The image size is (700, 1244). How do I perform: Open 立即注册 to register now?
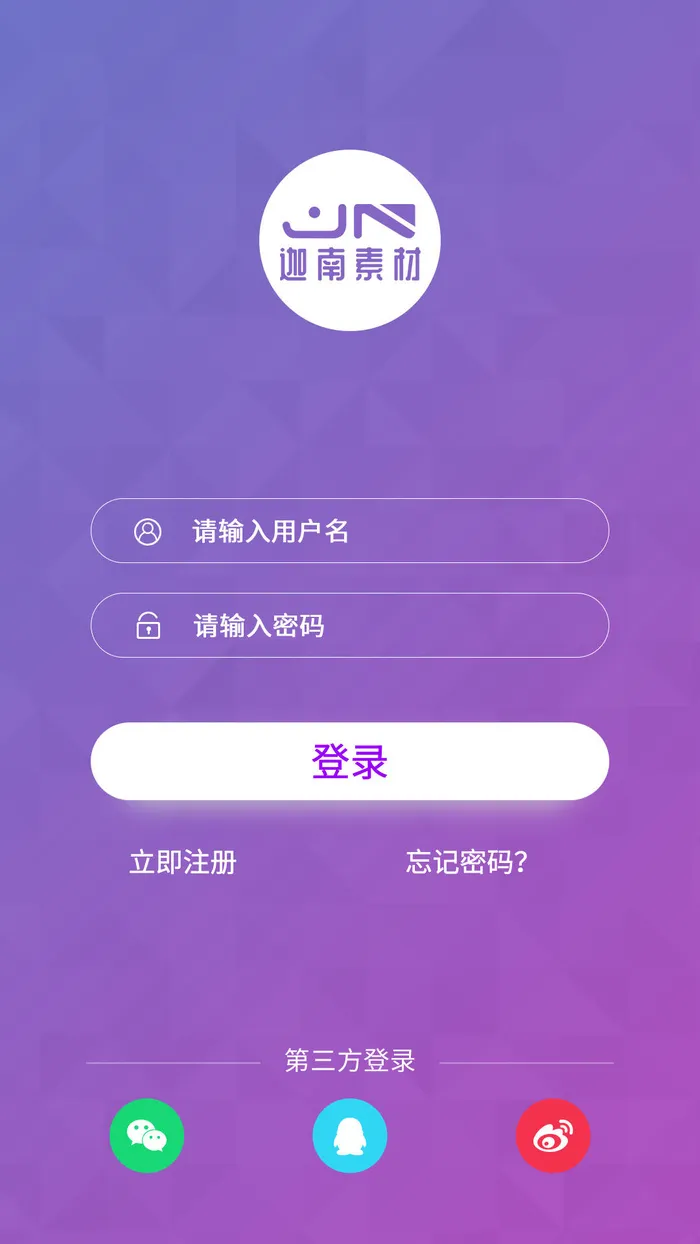point(183,862)
